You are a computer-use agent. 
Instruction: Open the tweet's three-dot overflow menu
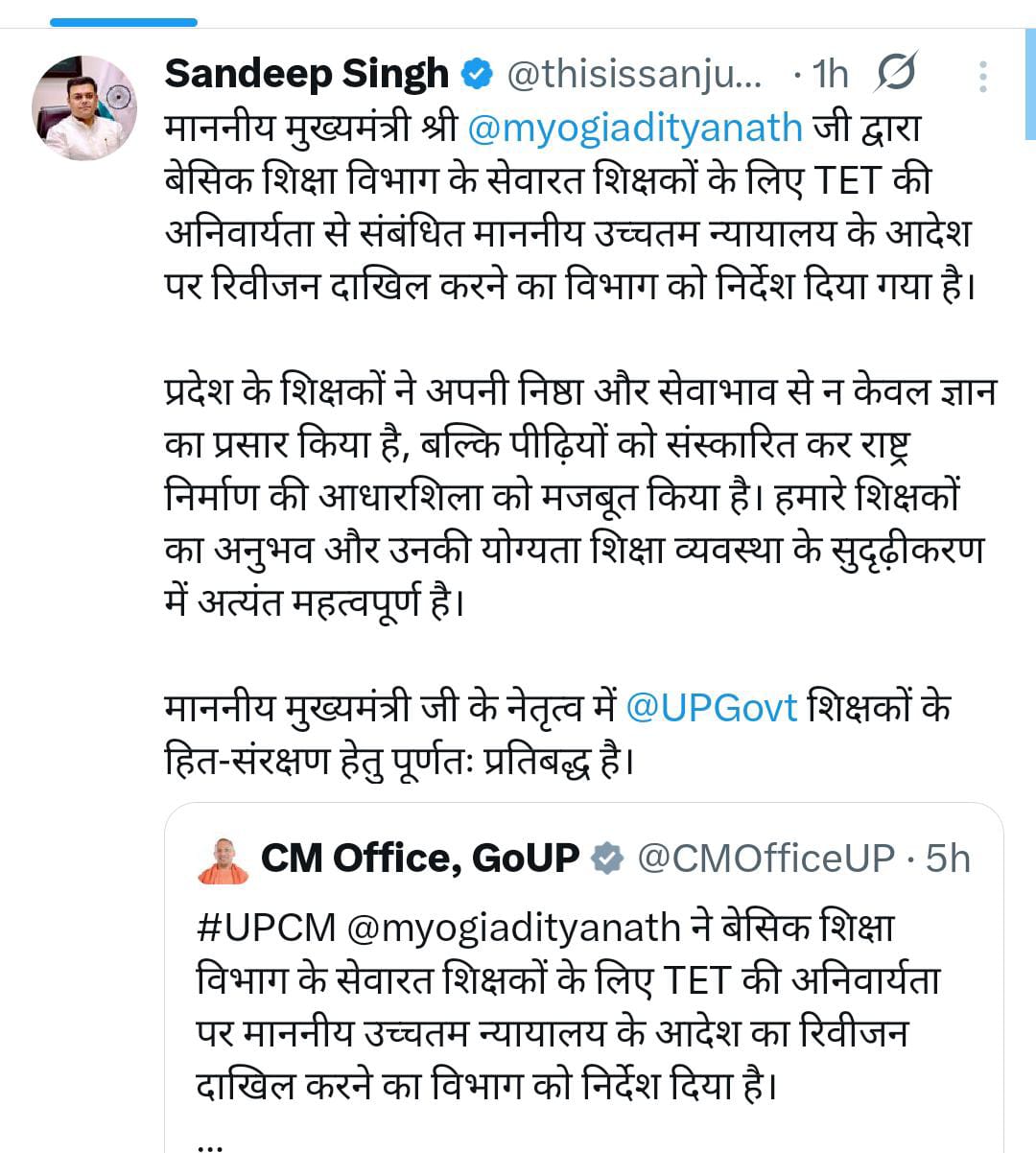click(982, 77)
